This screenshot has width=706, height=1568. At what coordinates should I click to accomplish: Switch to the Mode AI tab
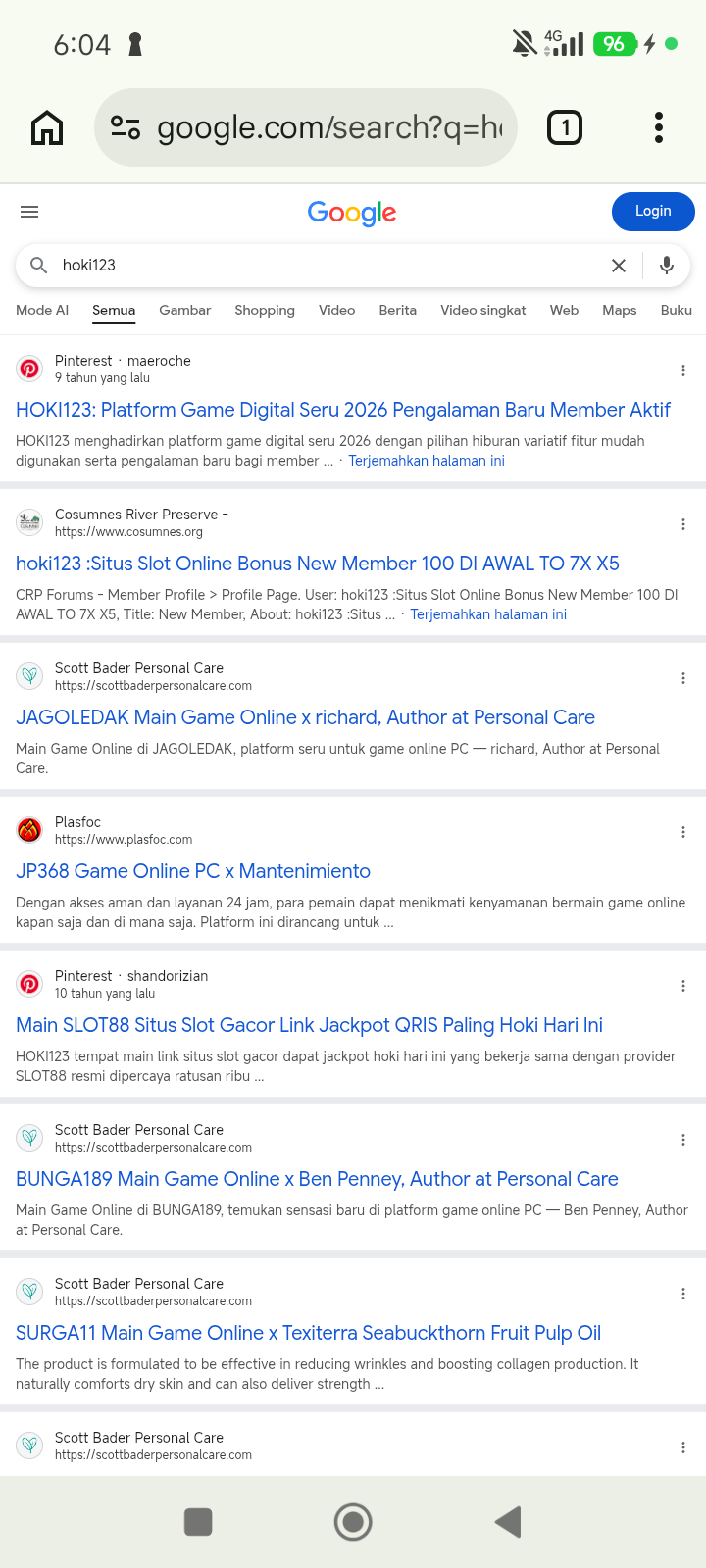click(x=42, y=310)
